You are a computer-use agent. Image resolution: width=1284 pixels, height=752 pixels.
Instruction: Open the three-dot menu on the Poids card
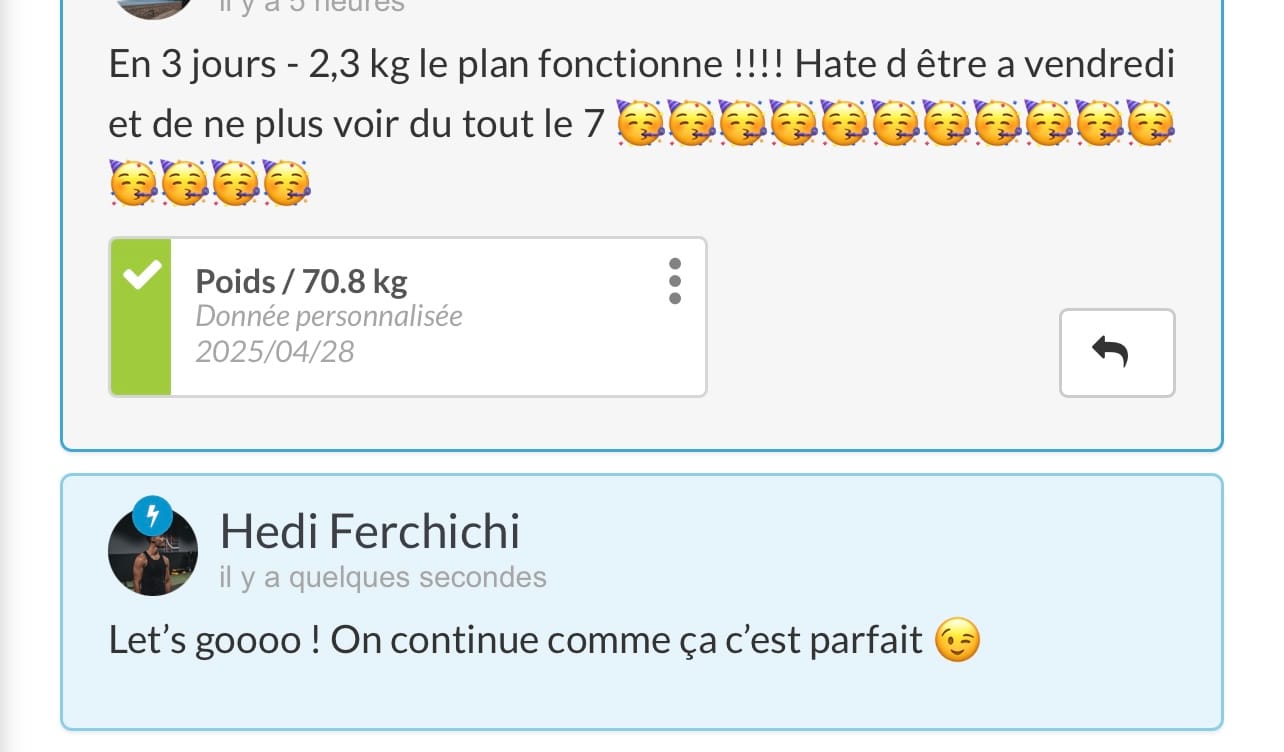click(675, 281)
